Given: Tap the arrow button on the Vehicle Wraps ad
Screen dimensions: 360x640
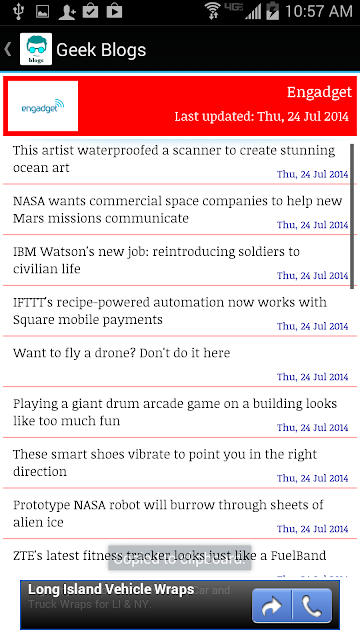Looking at the screenshot, I should [x=272, y=606].
